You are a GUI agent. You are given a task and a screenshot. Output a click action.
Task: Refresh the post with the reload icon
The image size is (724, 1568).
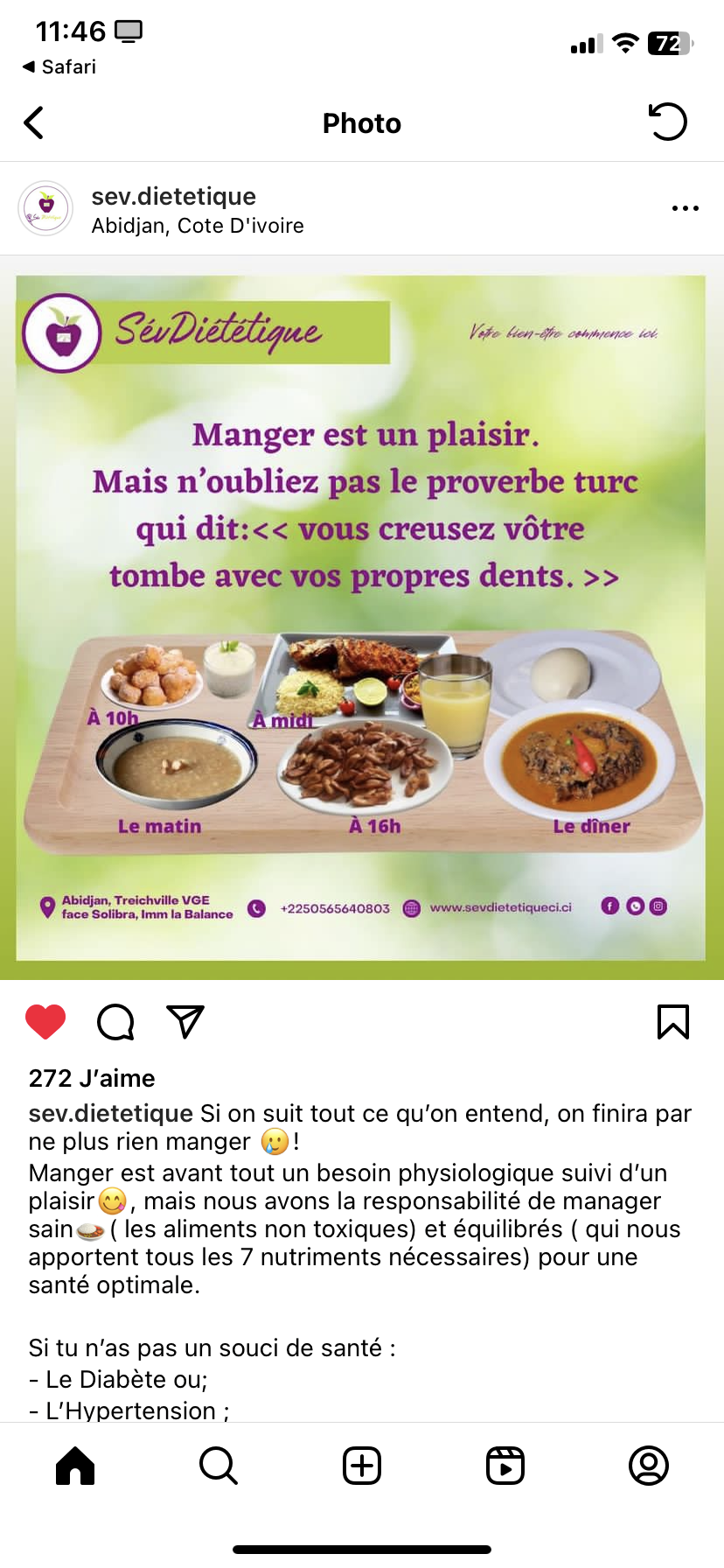(x=668, y=122)
